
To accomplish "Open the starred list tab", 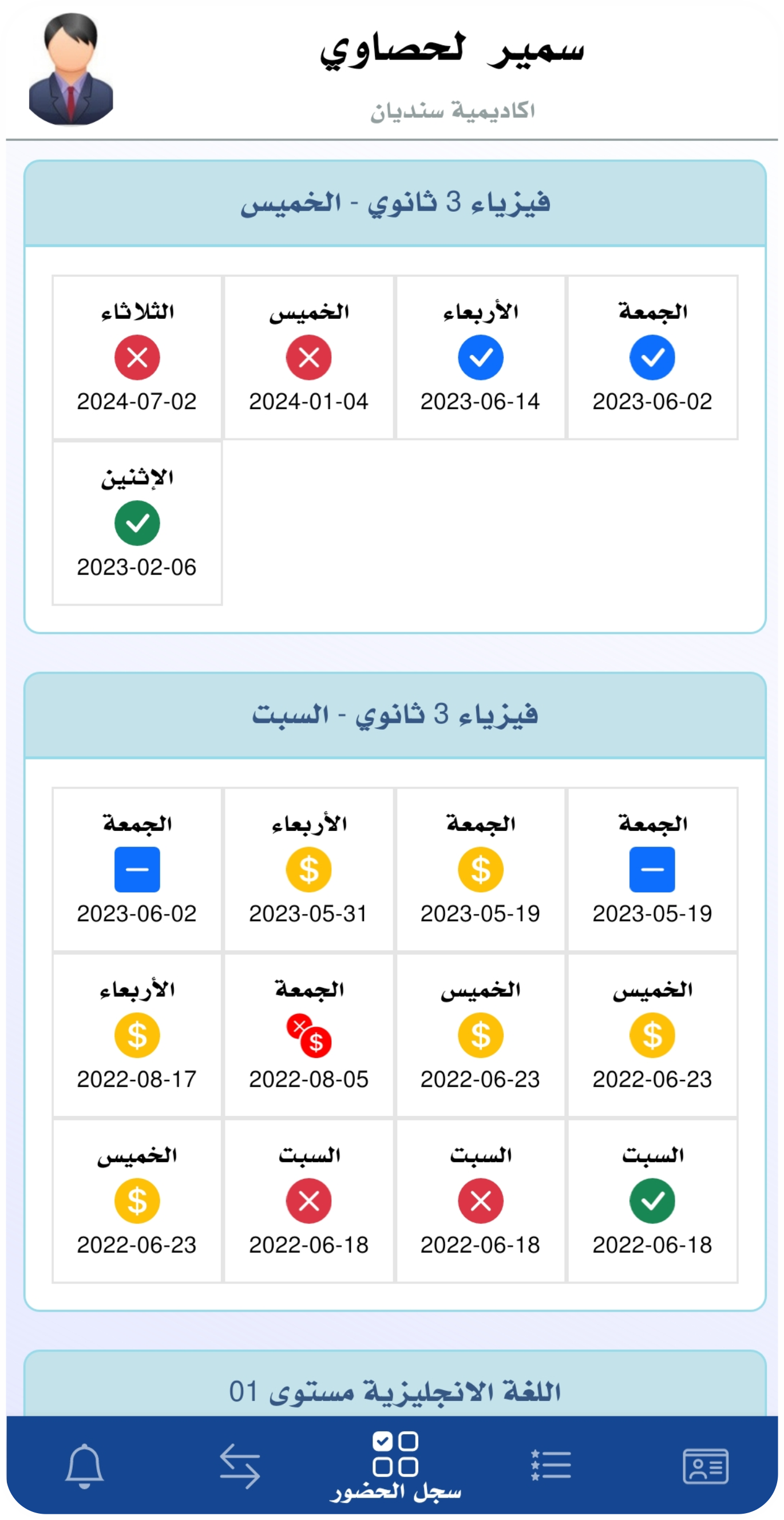I will coord(551,1466).
